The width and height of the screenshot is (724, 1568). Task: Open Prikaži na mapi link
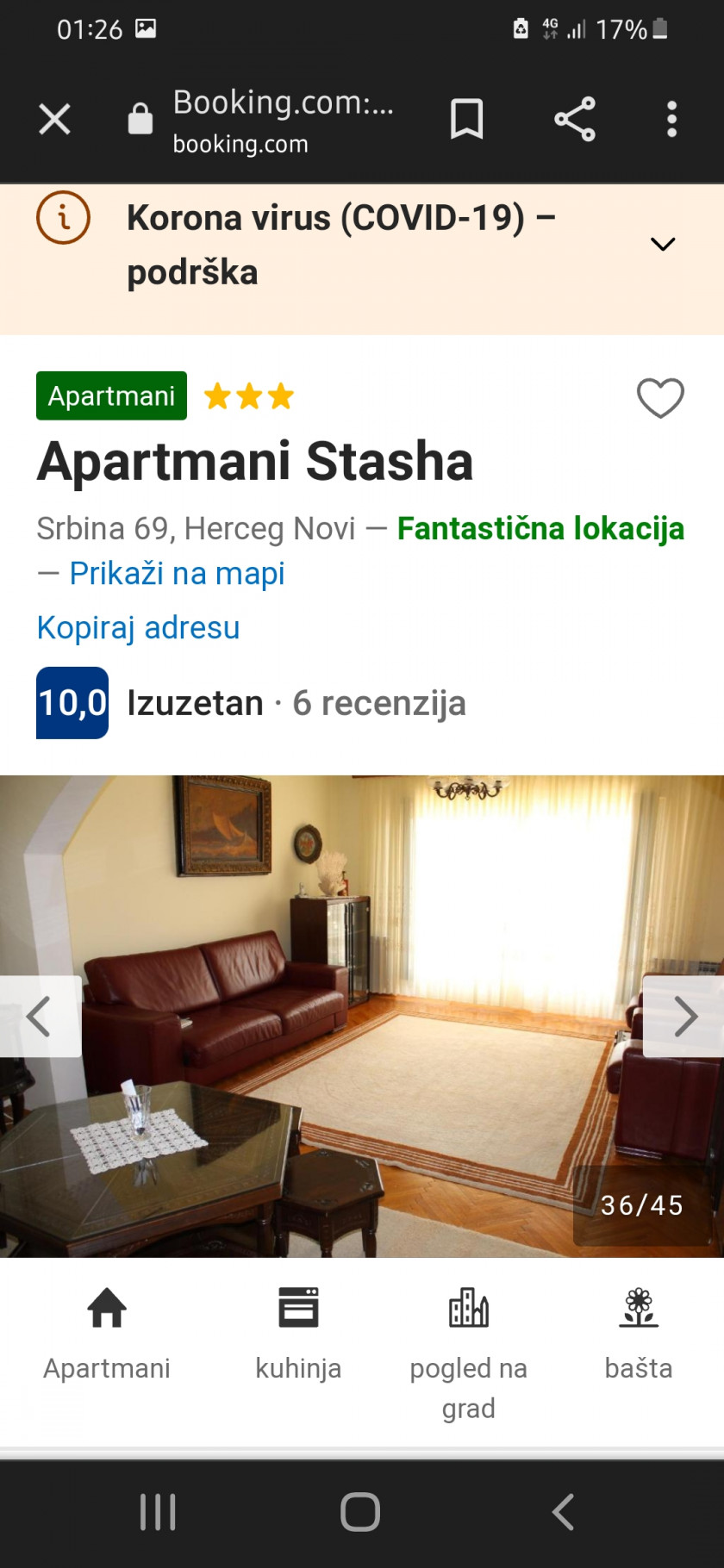(x=177, y=574)
